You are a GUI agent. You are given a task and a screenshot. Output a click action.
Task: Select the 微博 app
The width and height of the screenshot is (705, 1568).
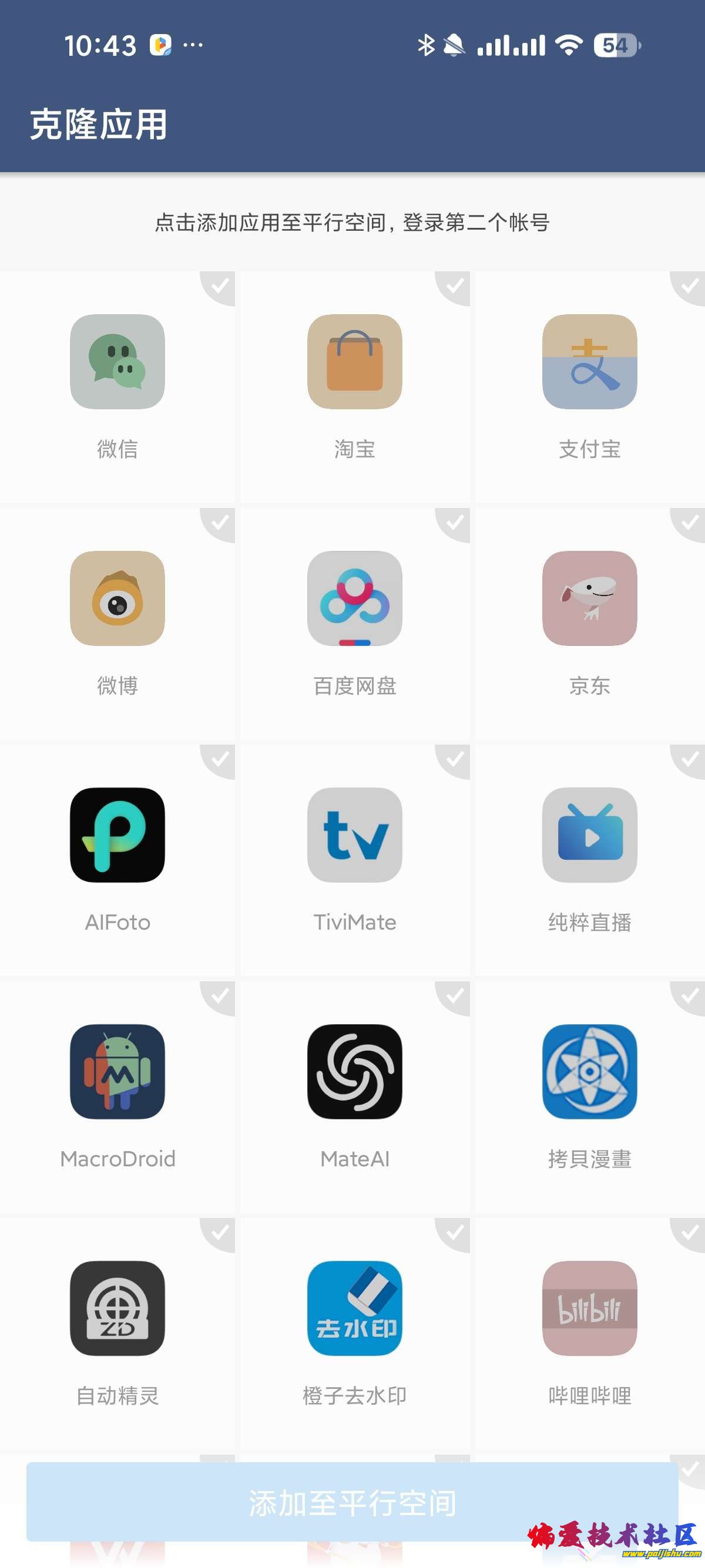pyautogui.click(x=117, y=623)
